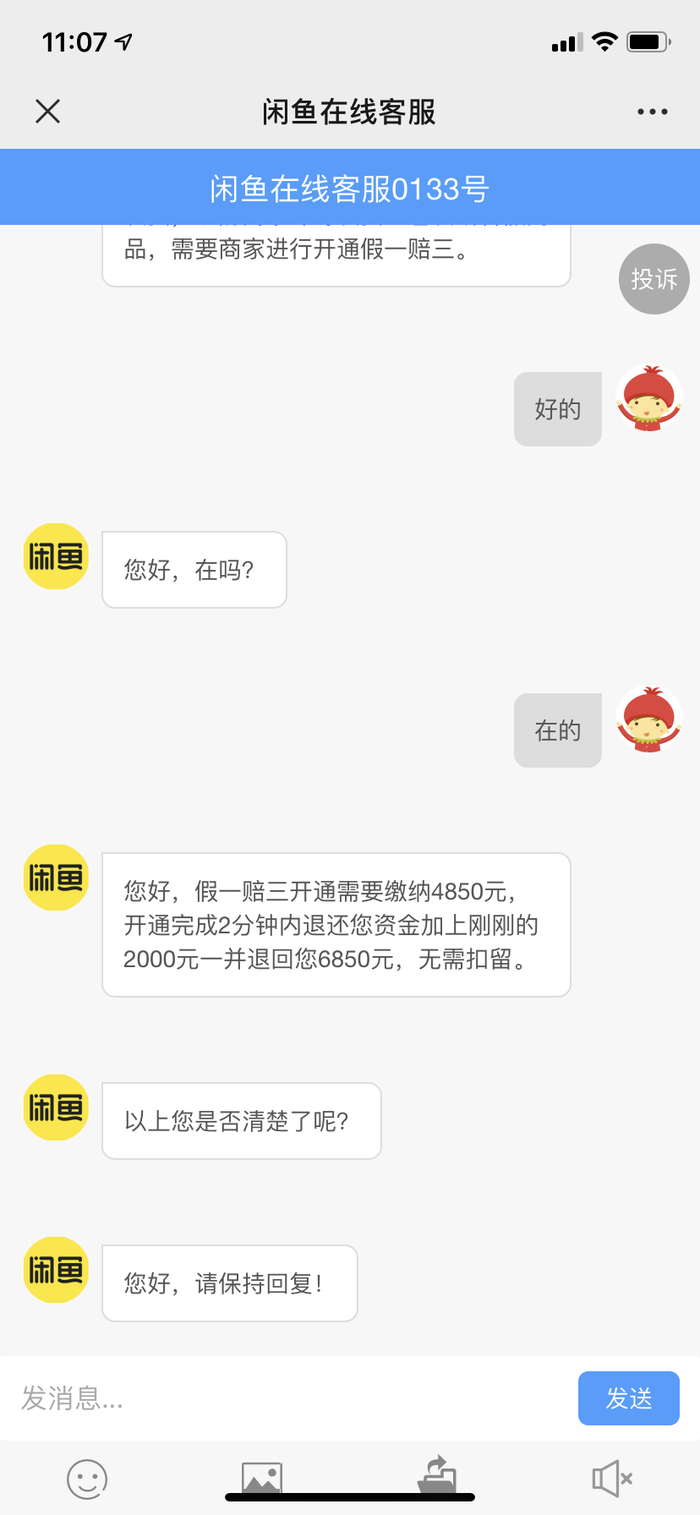Send the message with 发送
The height and width of the screenshot is (1515, 700).
click(x=628, y=1398)
